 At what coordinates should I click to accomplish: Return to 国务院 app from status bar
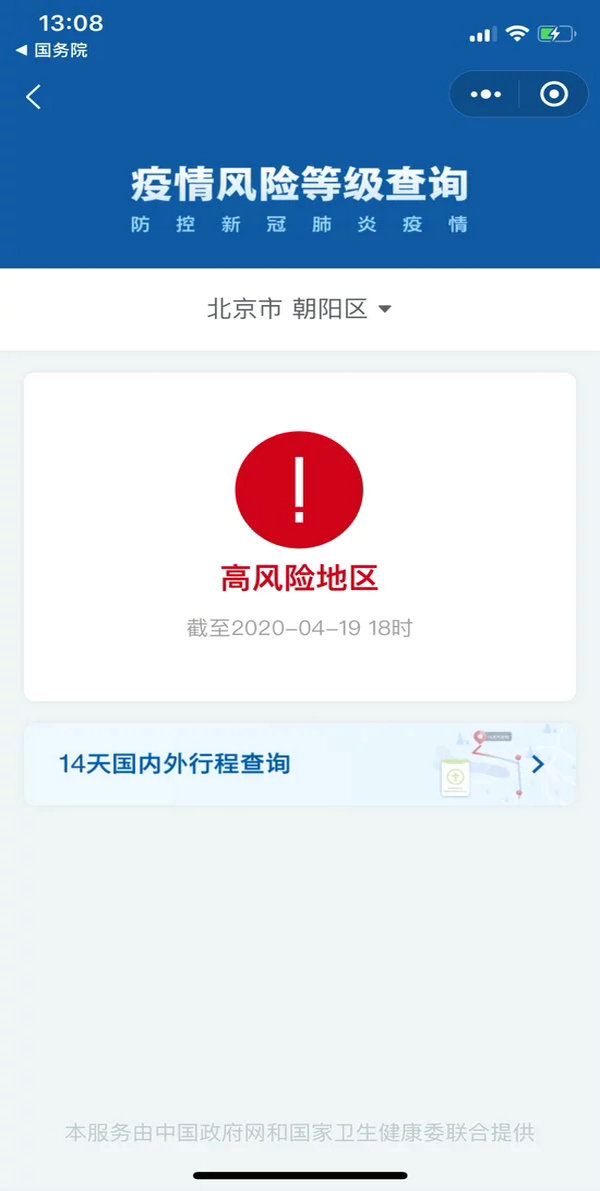pos(52,50)
